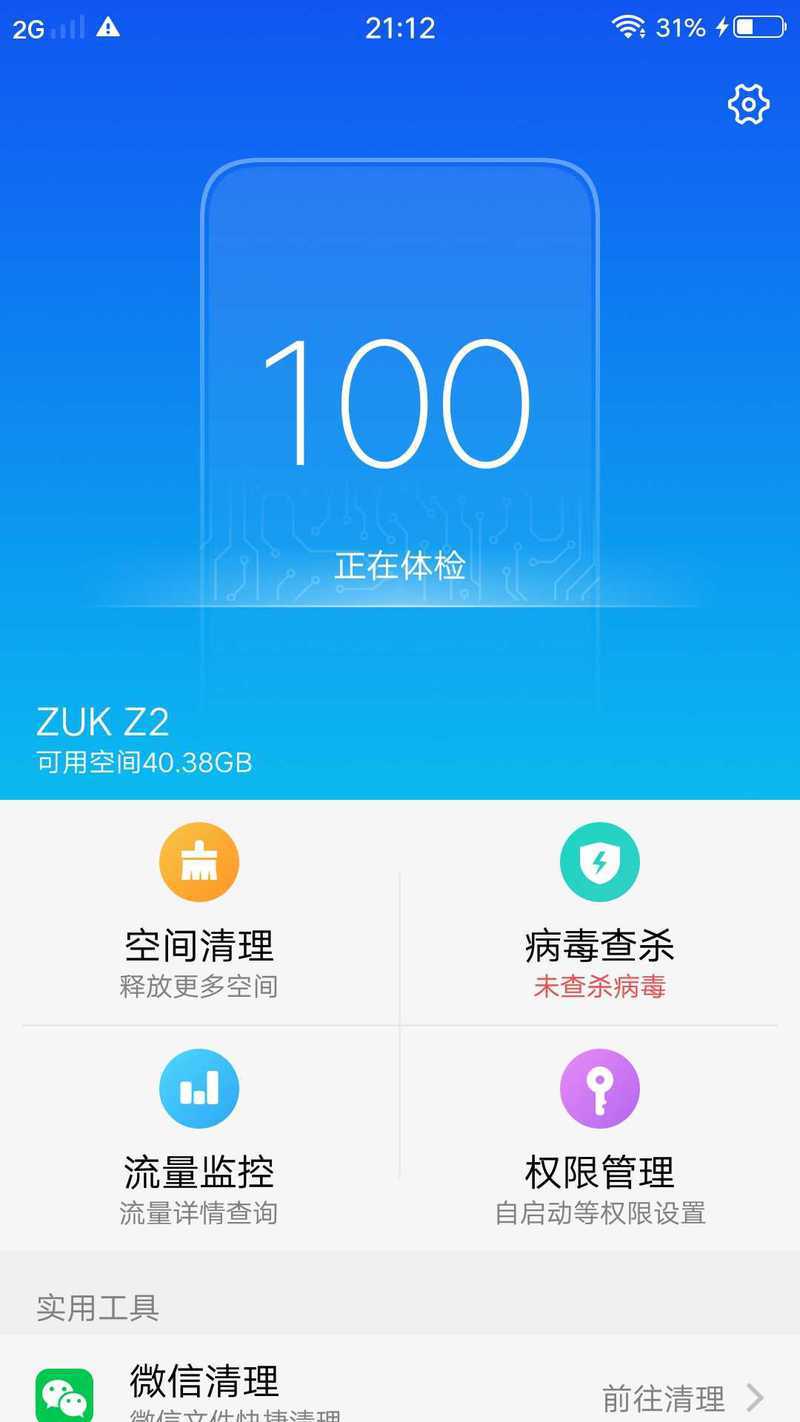Screen dimensions: 800x1422
Task: Open 病毒查杀 virus scan
Action: click(599, 910)
